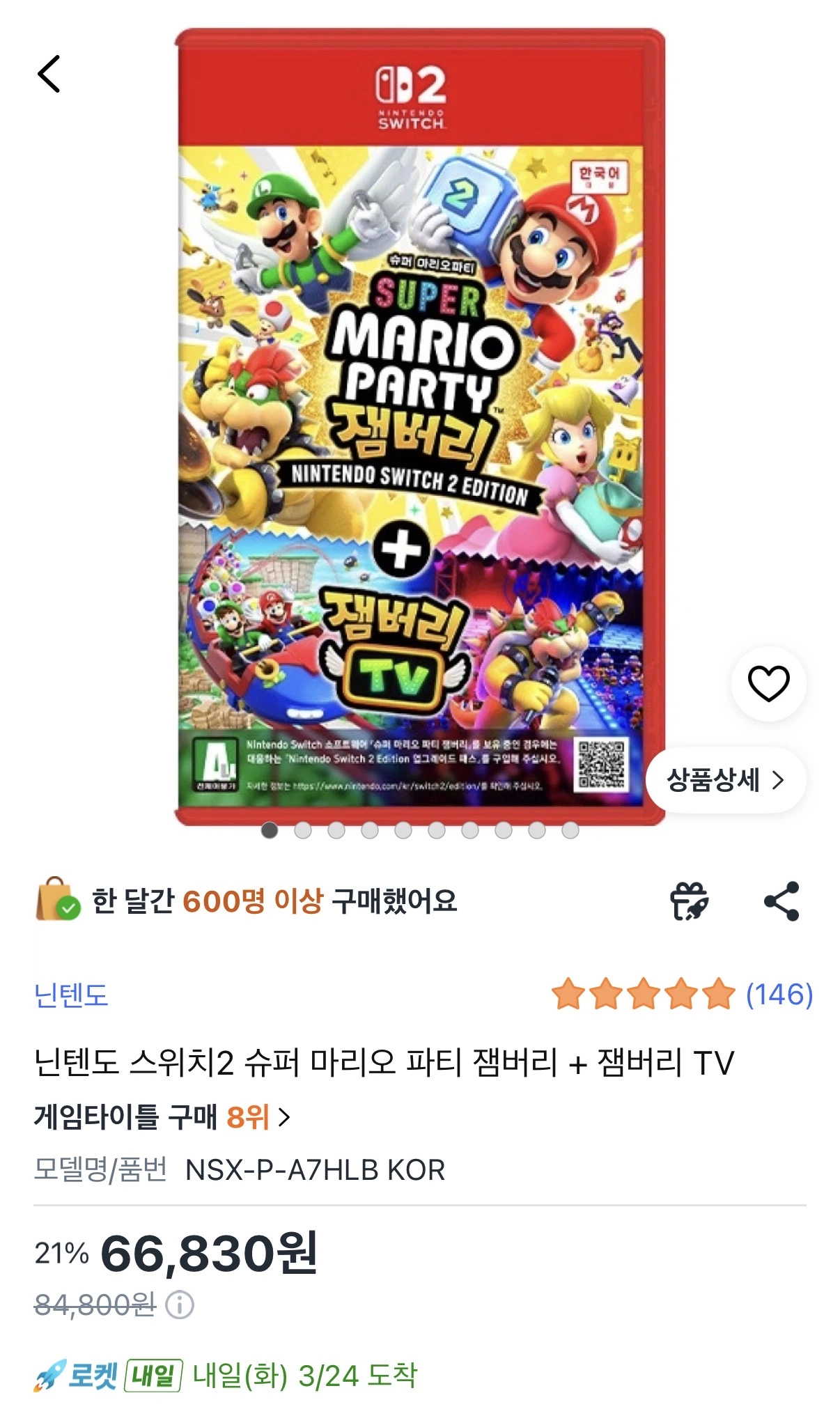
Task: Add product to wishlist with heart icon
Action: [768, 683]
